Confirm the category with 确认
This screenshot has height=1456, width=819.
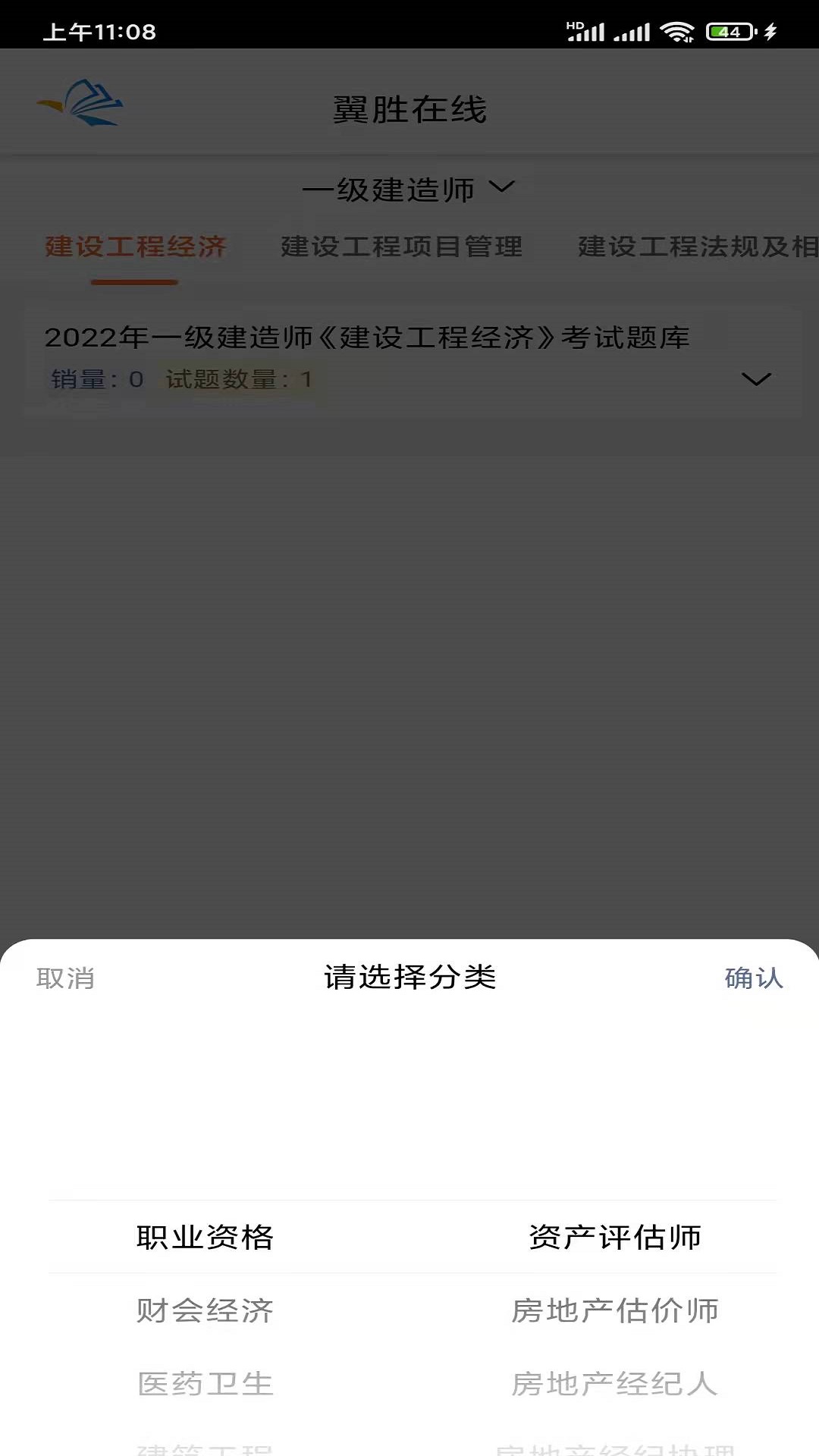(x=753, y=978)
